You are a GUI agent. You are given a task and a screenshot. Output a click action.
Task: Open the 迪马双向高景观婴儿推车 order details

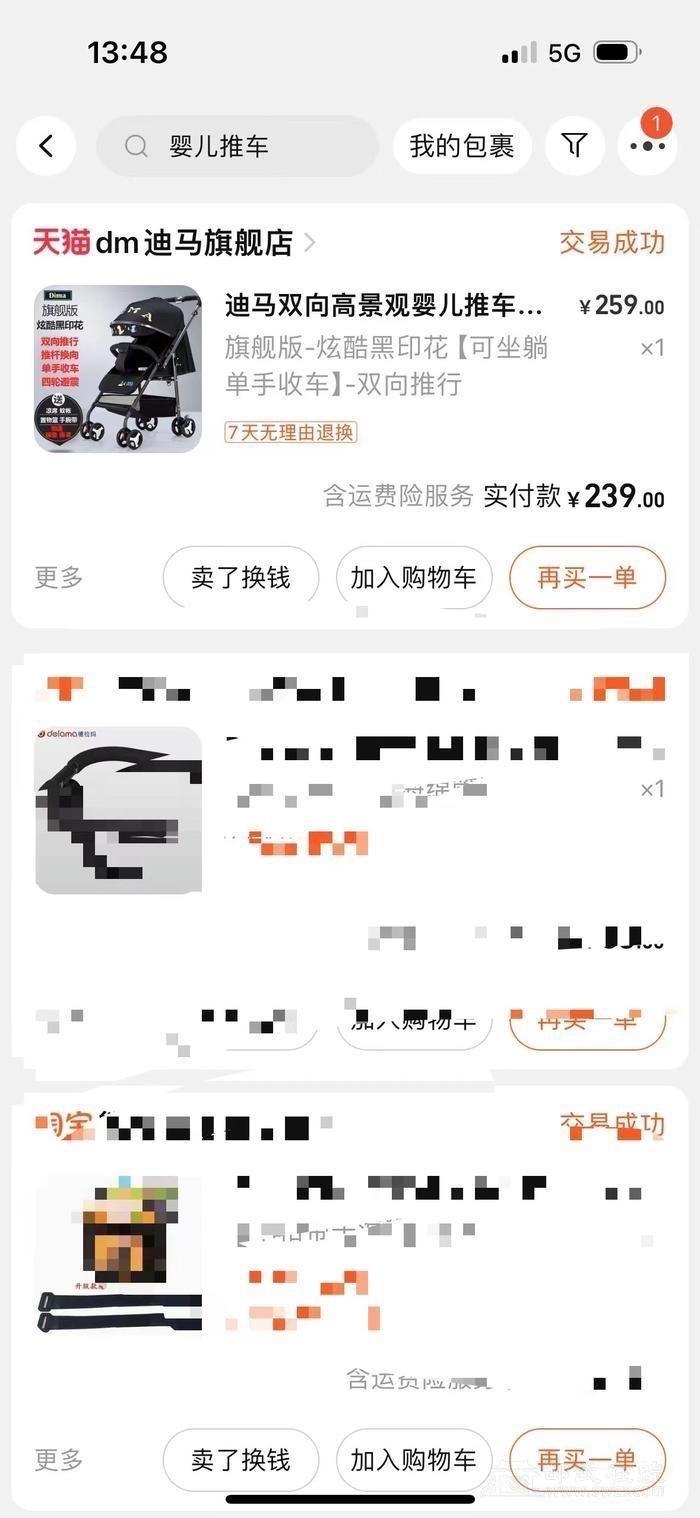coord(384,305)
